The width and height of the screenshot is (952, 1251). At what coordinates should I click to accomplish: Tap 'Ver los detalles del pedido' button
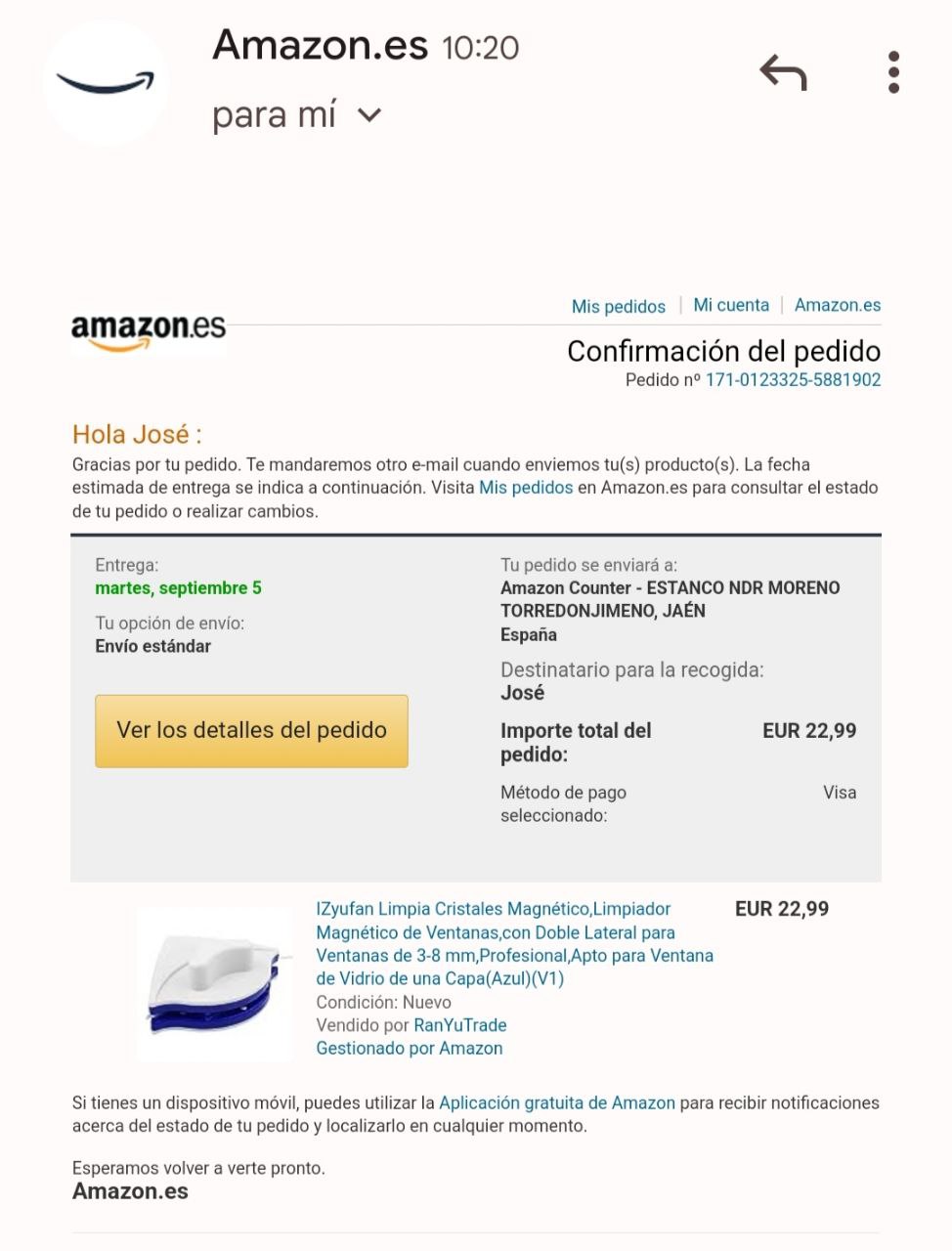tap(251, 730)
